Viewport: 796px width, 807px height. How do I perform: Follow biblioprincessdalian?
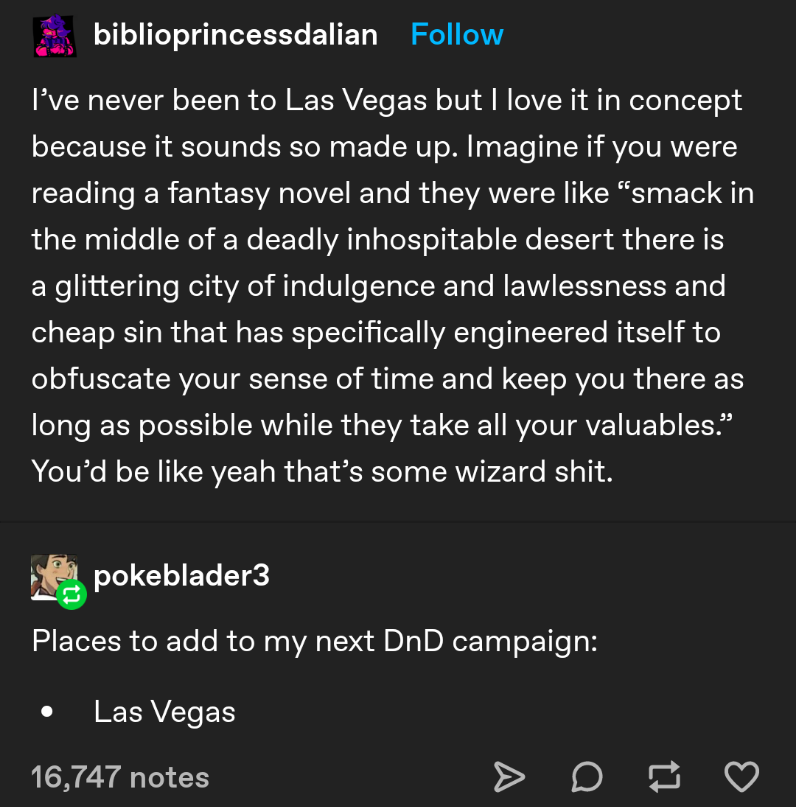tap(457, 35)
